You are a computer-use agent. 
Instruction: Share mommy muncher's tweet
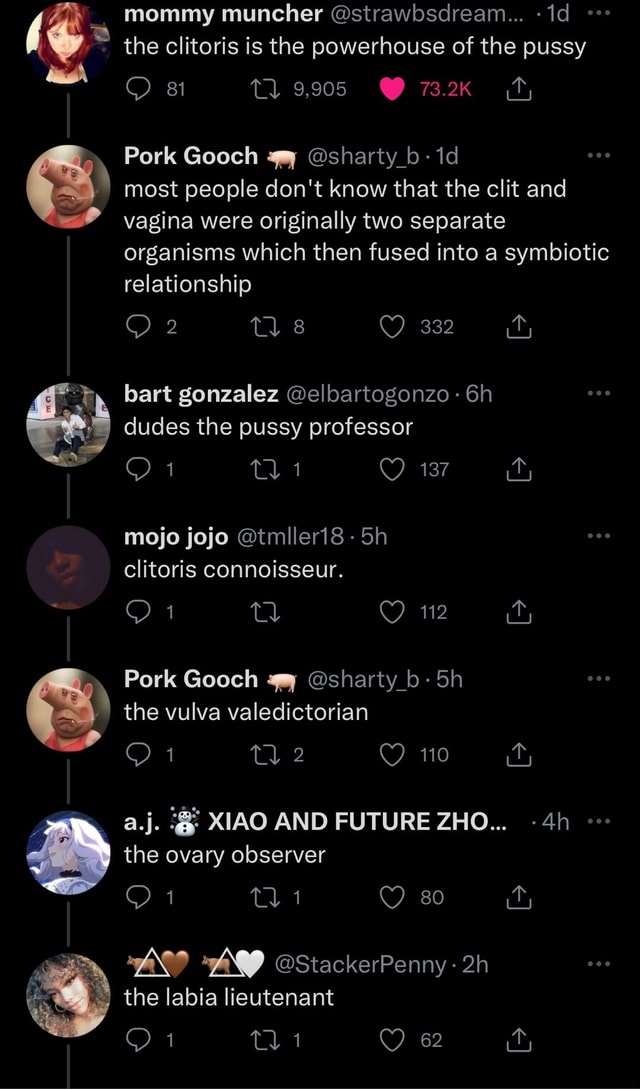point(517,89)
